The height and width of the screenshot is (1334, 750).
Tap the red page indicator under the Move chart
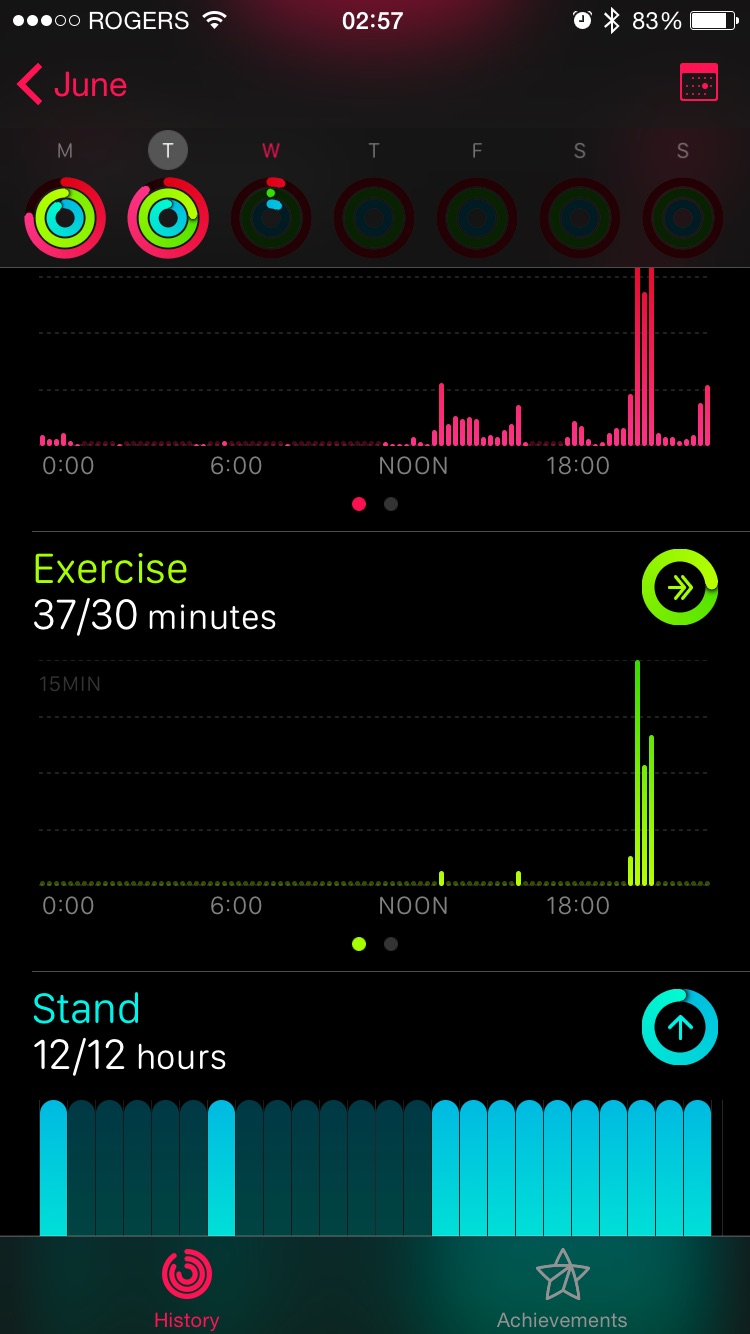(x=359, y=504)
